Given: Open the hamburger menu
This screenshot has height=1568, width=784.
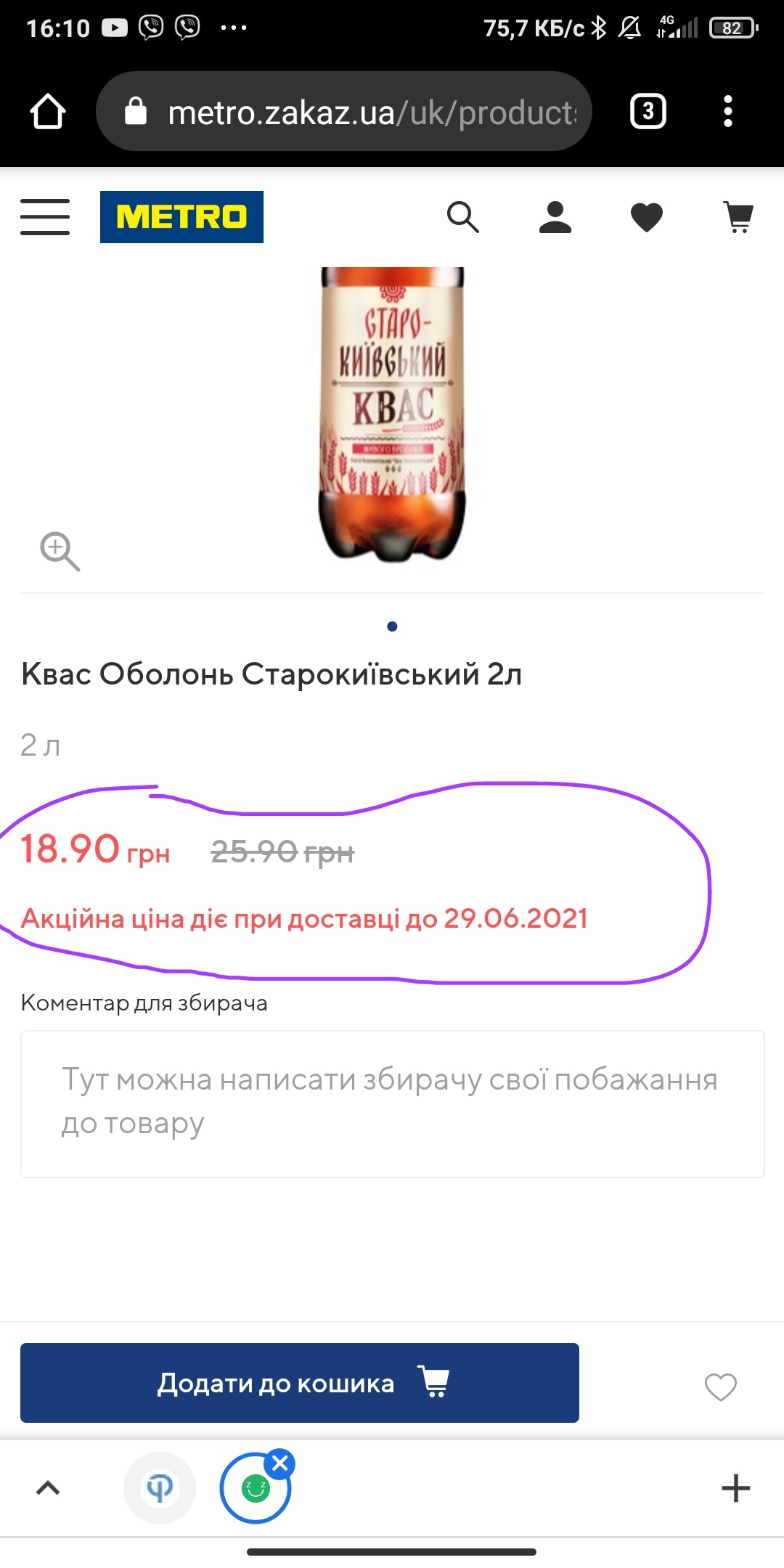Looking at the screenshot, I should tap(45, 217).
